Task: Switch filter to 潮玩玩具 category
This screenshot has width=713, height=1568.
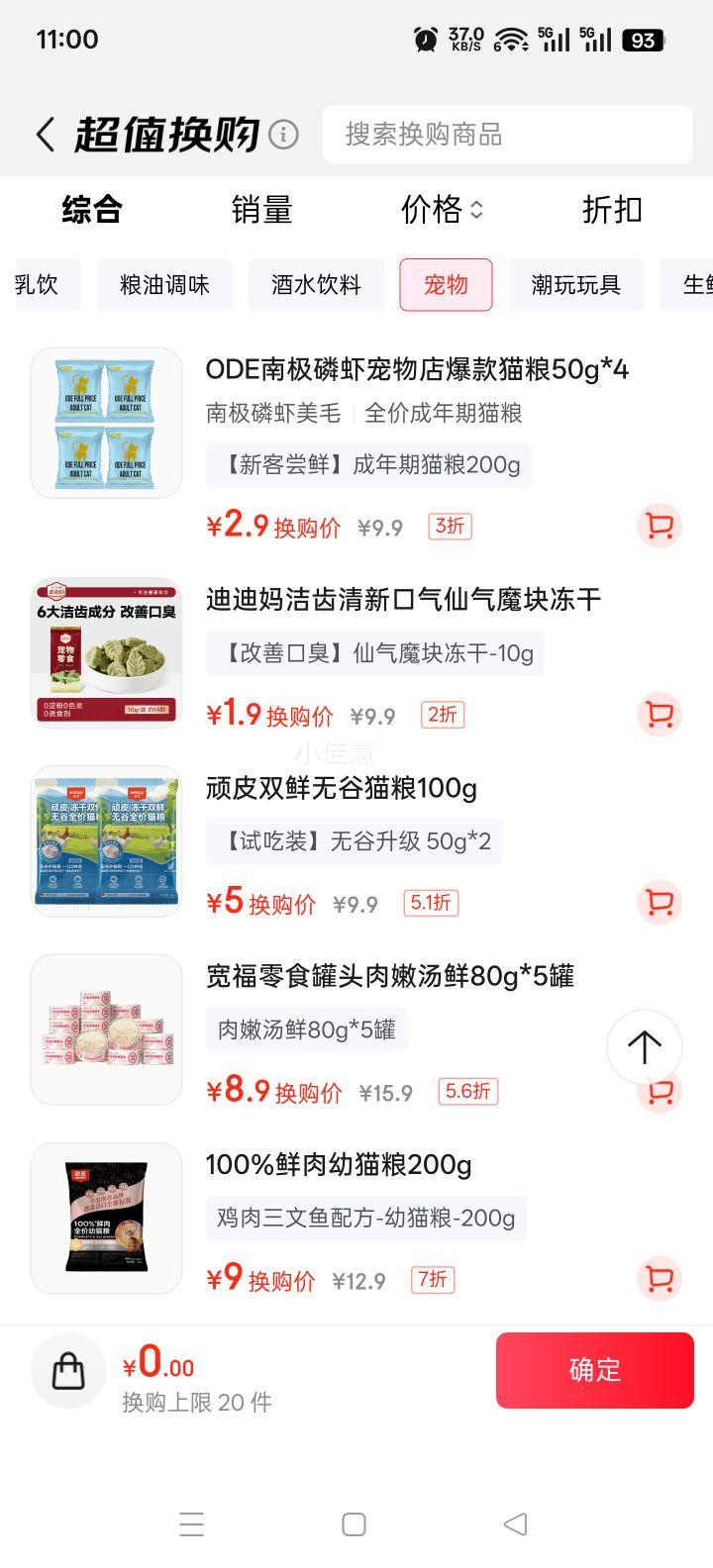Action: [x=576, y=284]
